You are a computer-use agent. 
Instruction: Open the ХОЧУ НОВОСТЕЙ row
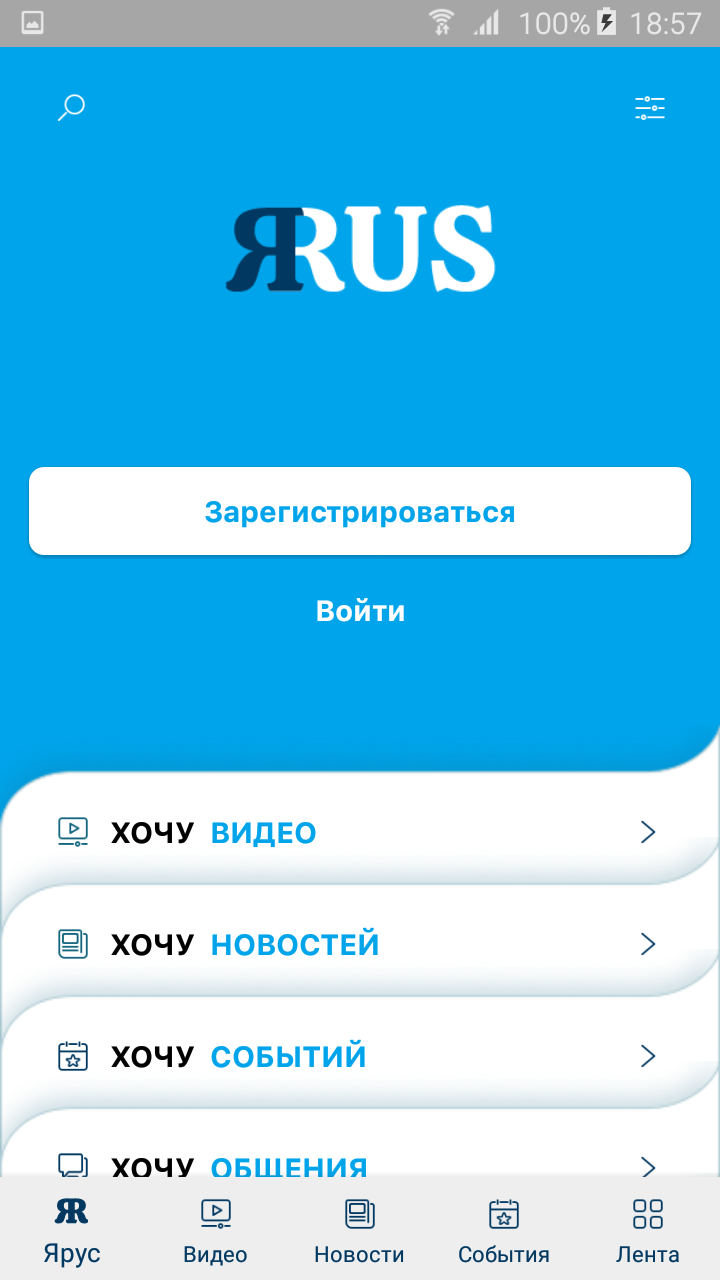(x=360, y=944)
